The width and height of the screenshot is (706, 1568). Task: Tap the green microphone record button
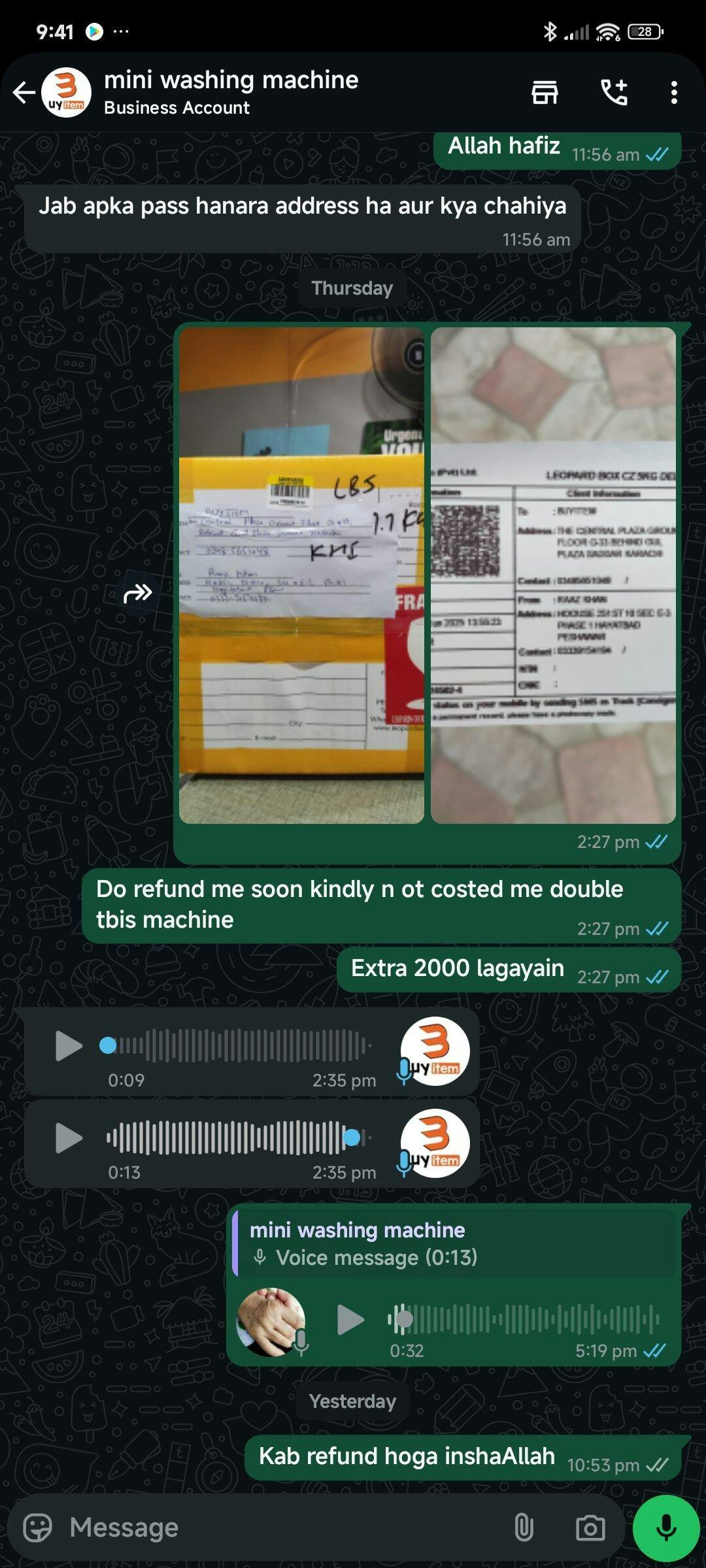point(666,1527)
